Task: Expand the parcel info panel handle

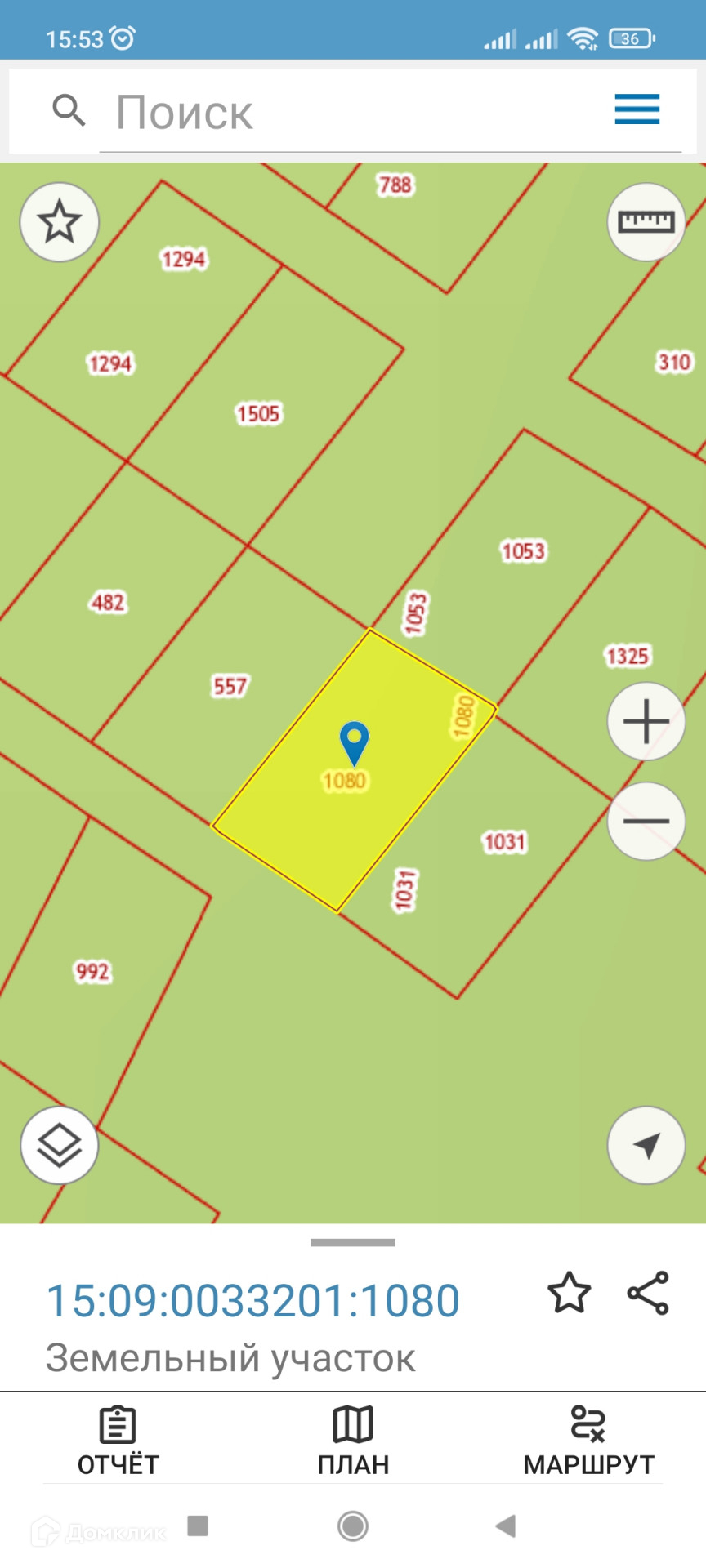Action: 353,1242
